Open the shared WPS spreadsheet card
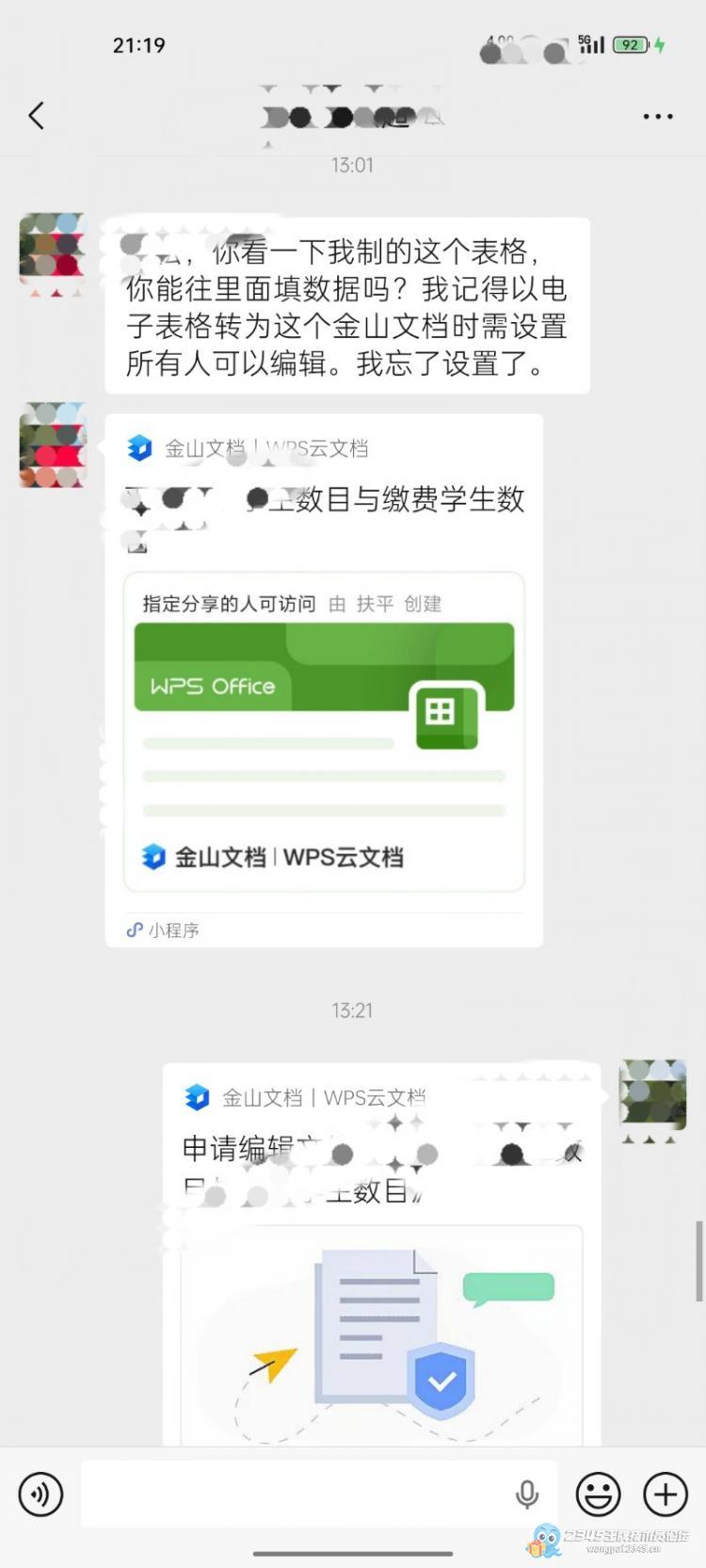 [x=324, y=730]
